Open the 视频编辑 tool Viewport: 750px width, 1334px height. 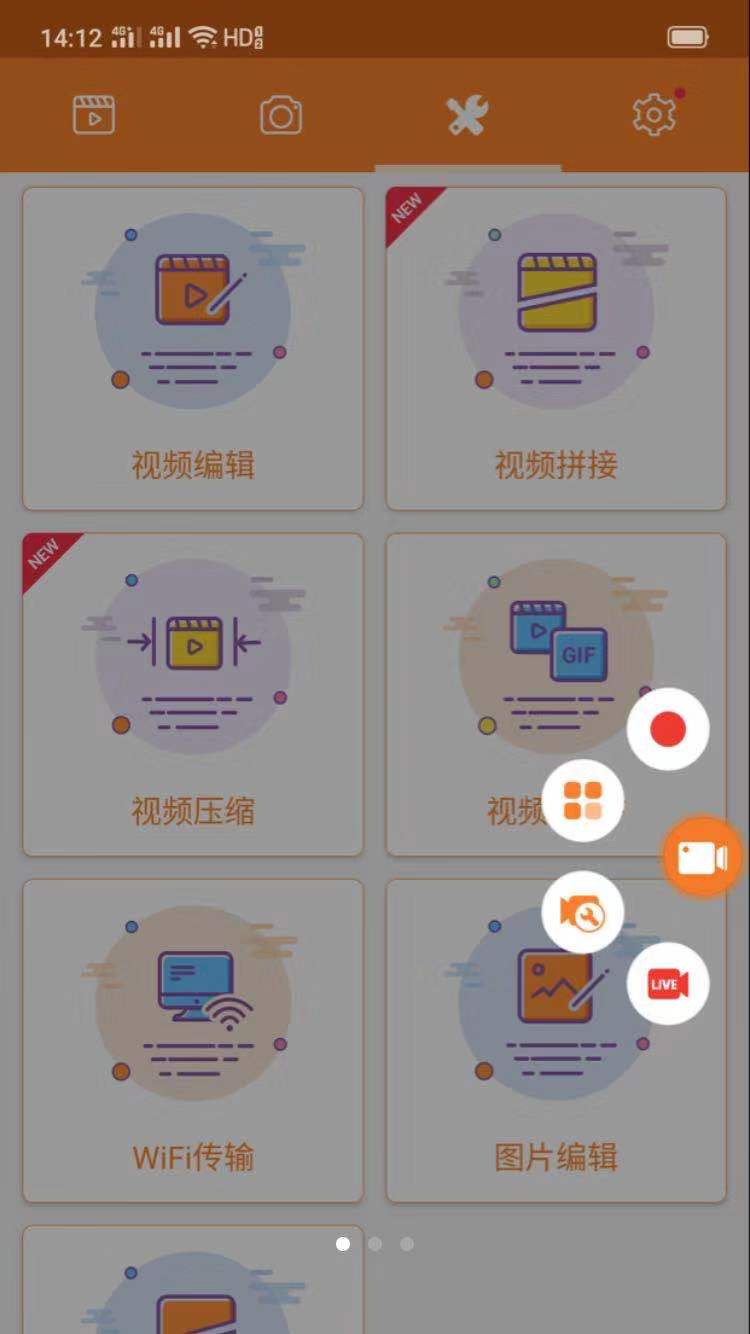tap(193, 348)
